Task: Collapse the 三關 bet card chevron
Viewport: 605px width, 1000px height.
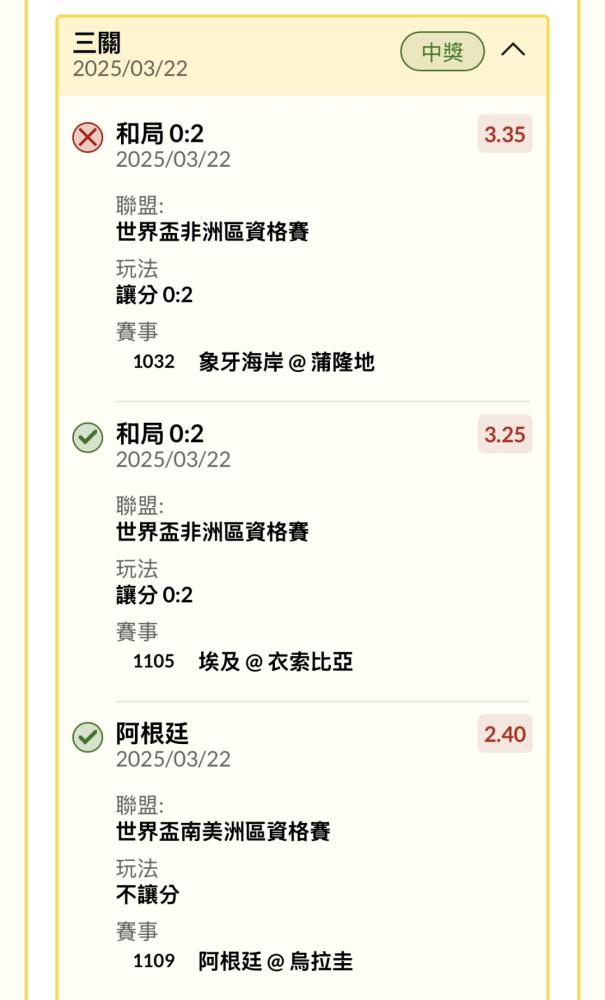Action: 513,50
